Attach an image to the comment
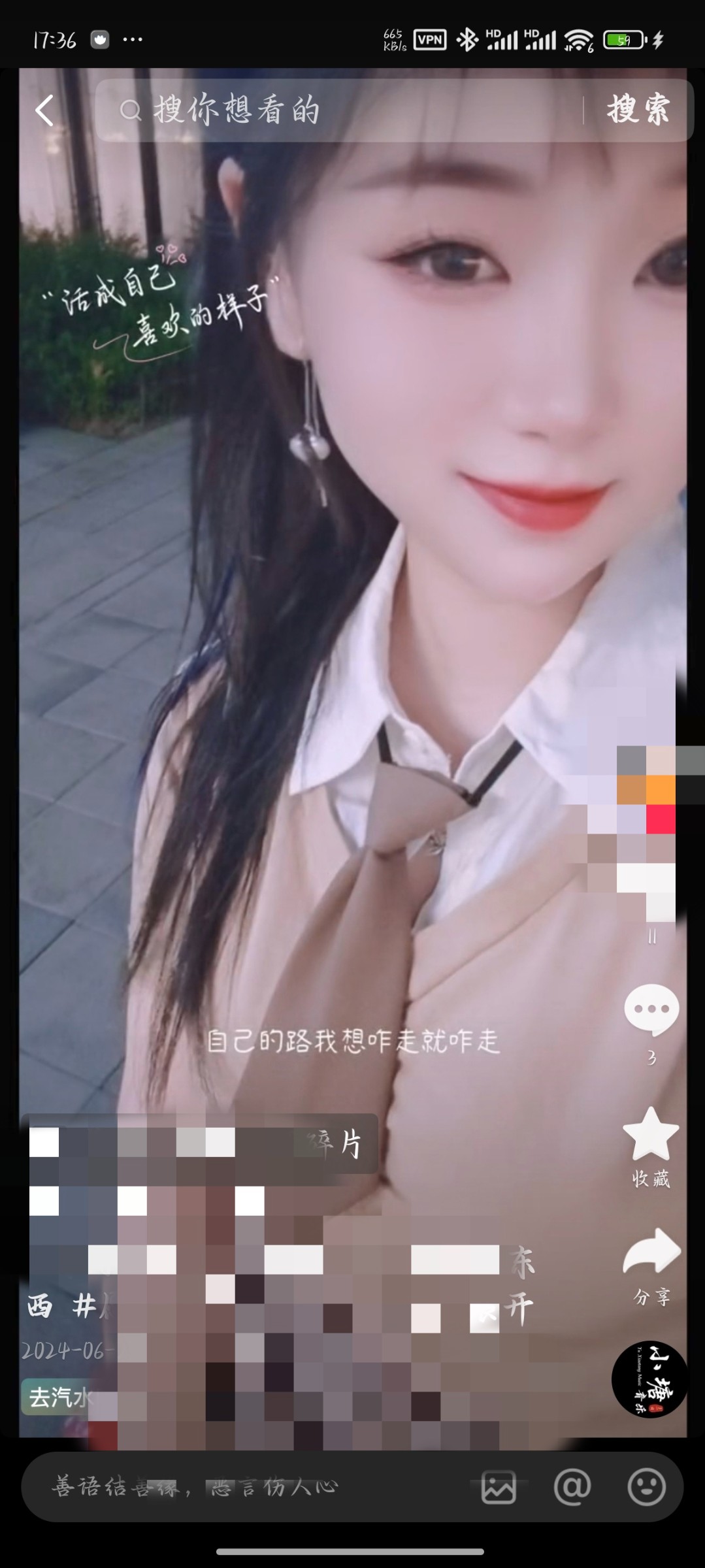Image resolution: width=705 pixels, height=1568 pixels. coord(499,1488)
